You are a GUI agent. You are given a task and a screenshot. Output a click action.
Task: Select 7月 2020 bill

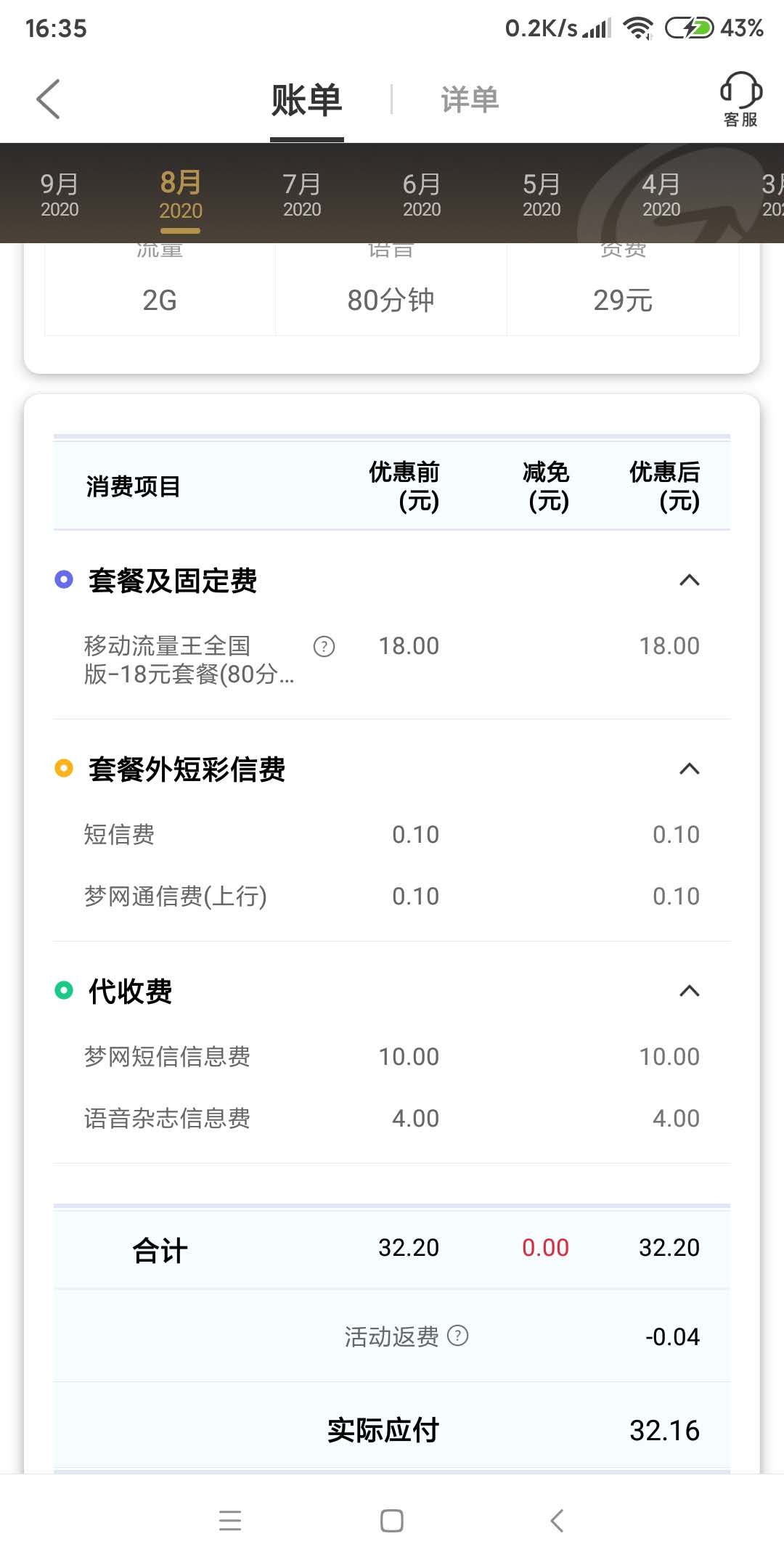tap(302, 195)
